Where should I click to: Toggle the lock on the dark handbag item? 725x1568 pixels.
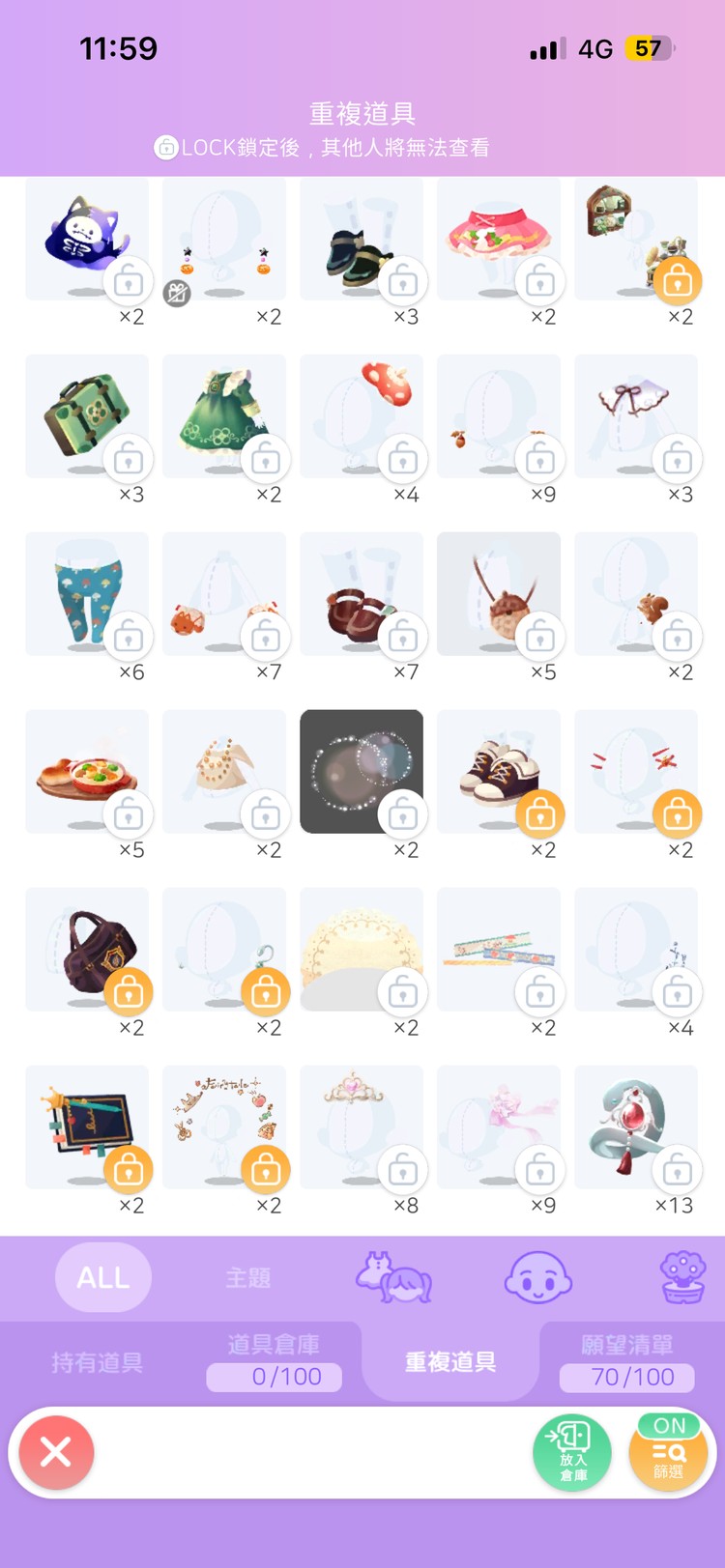129,992
